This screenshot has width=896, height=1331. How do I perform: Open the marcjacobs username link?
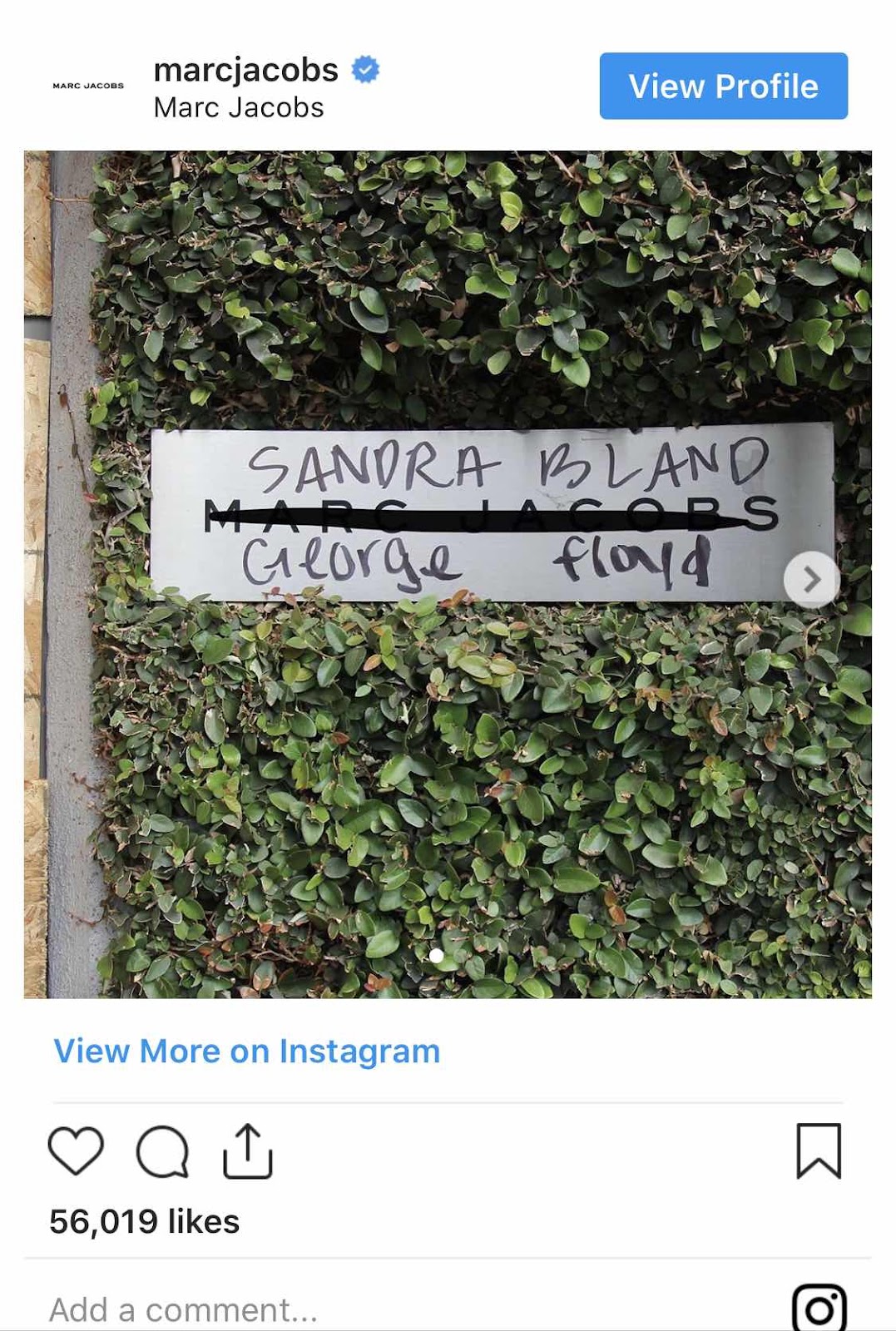246,70
